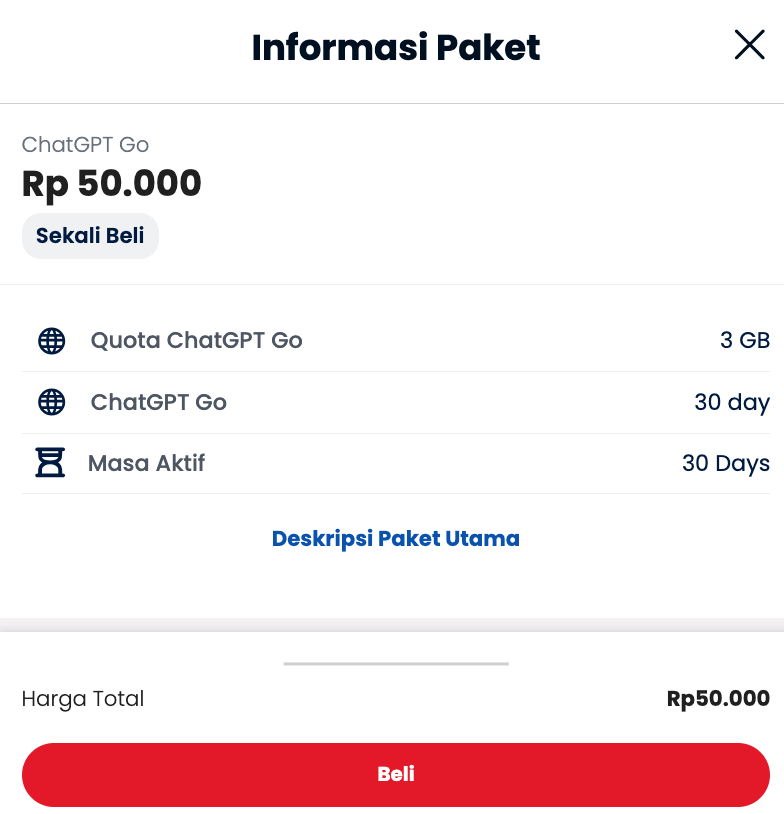
Task: Click the hourglass icon beside Masa Aktif
Action: tap(51, 463)
